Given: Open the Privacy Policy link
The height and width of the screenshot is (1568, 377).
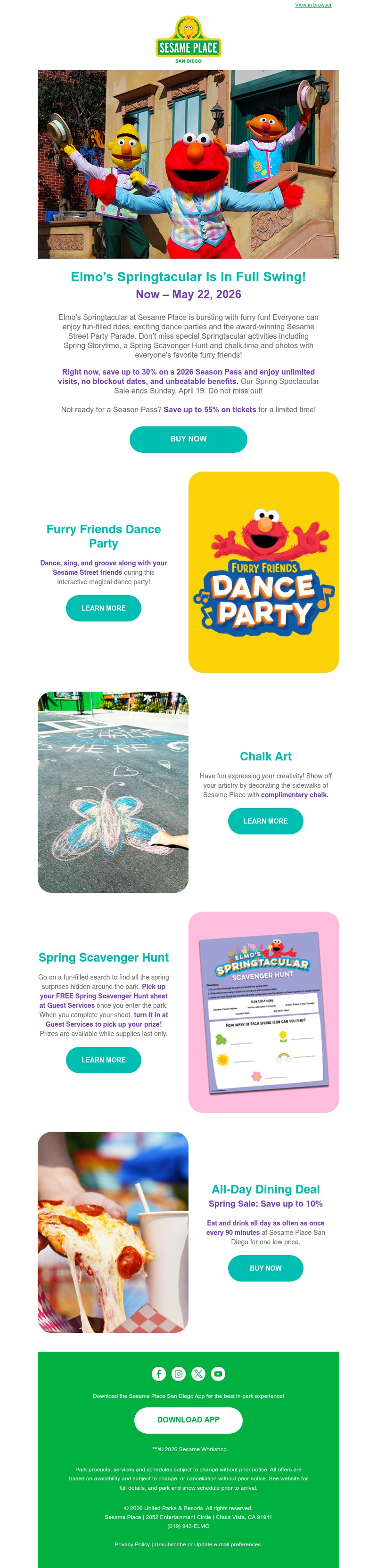Looking at the screenshot, I should coord(132,1544).
